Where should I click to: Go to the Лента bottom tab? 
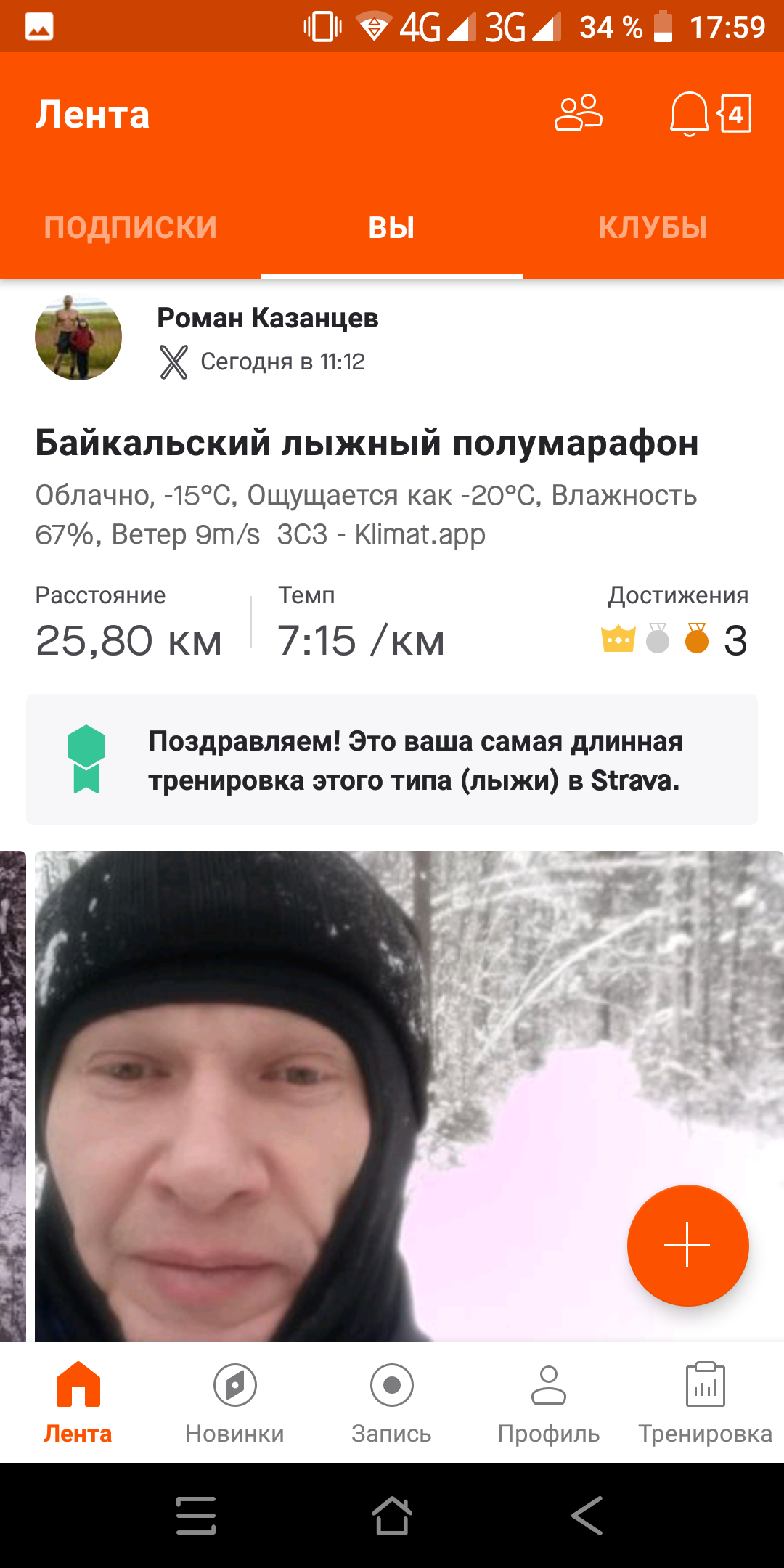[78, 1402]
